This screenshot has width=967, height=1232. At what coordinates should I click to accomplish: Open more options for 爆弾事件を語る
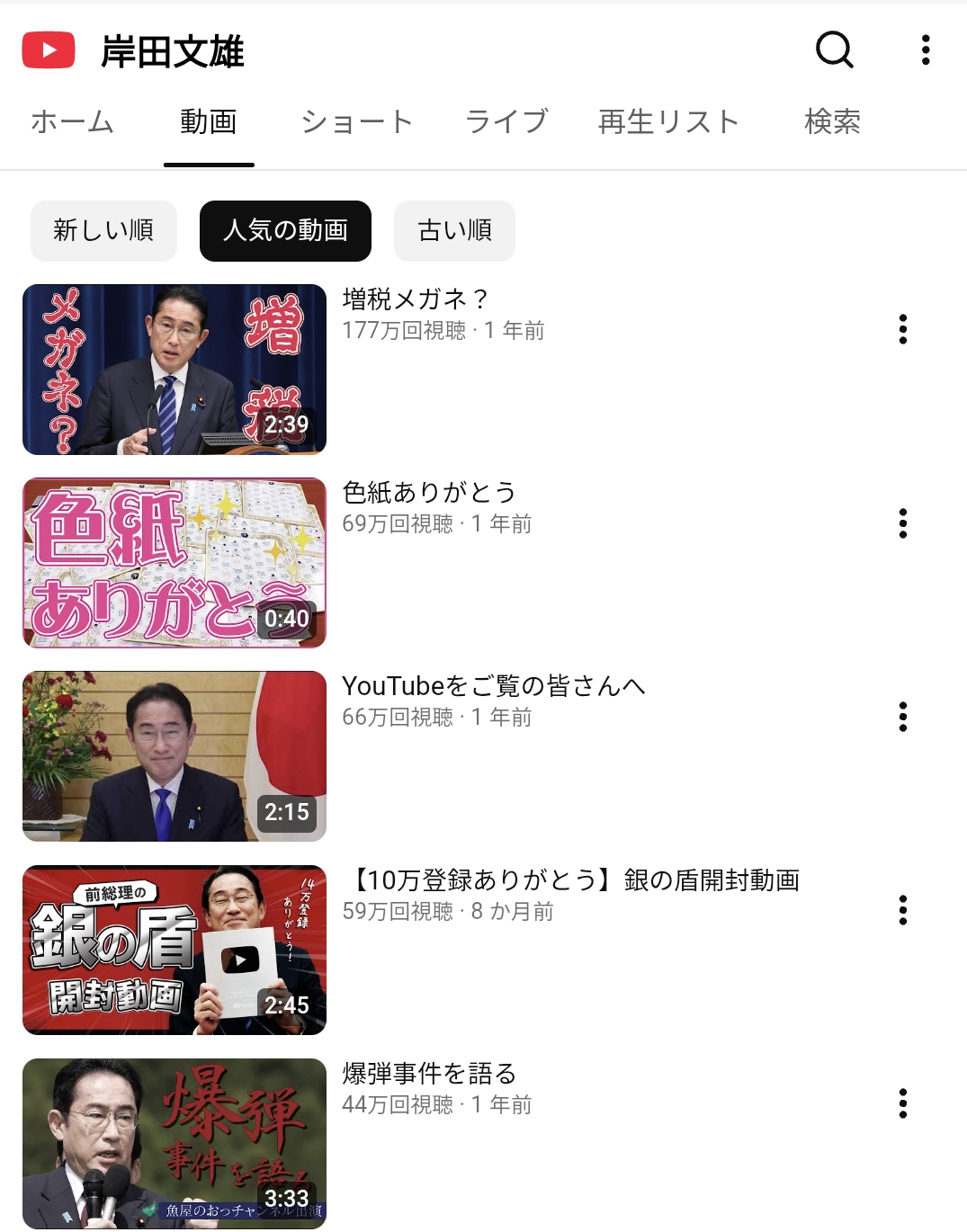coord(903,1103)
